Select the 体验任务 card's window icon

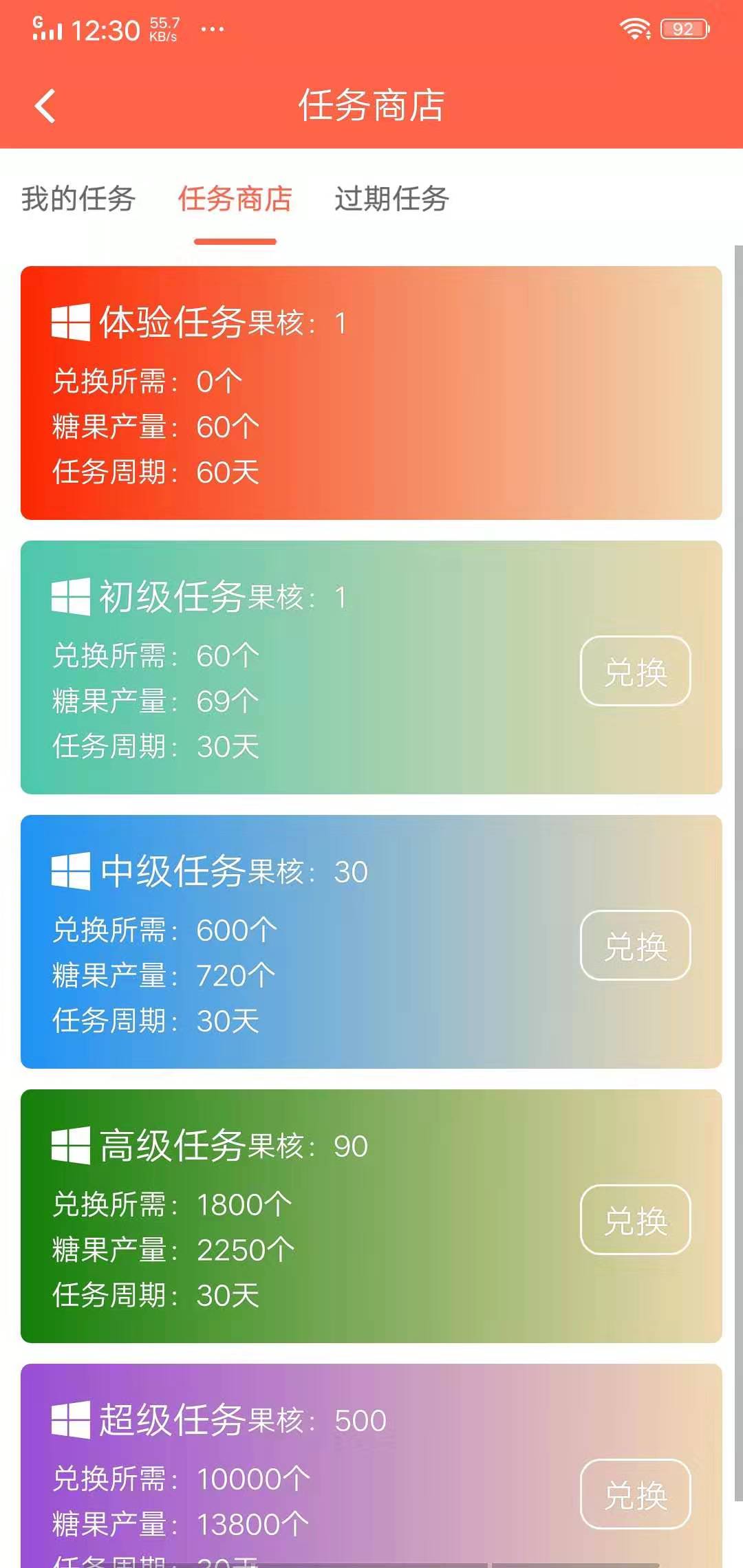click(x=72, y=321)
